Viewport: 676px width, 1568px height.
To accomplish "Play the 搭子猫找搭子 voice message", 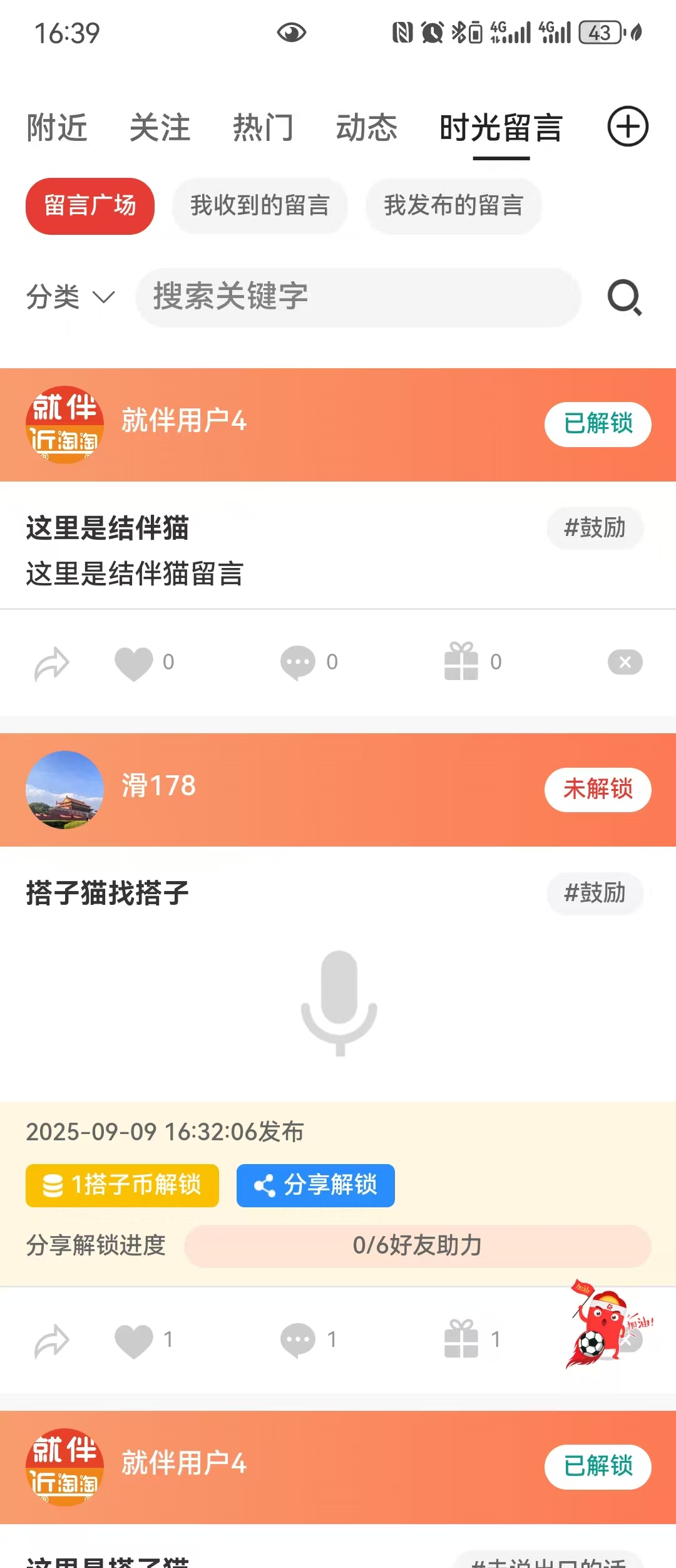I will click(339, 1003).
